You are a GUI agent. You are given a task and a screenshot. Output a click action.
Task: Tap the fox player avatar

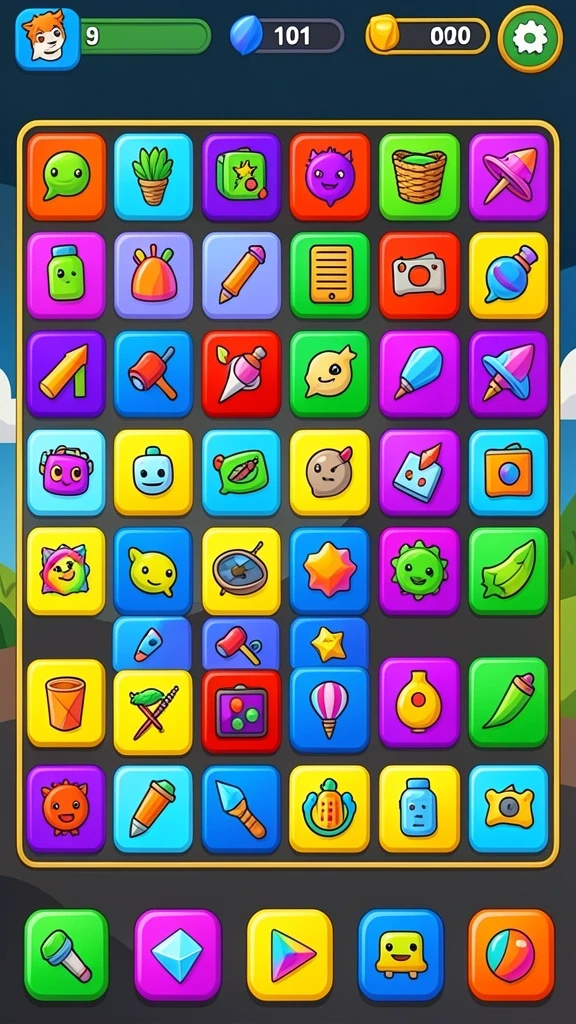47,39
